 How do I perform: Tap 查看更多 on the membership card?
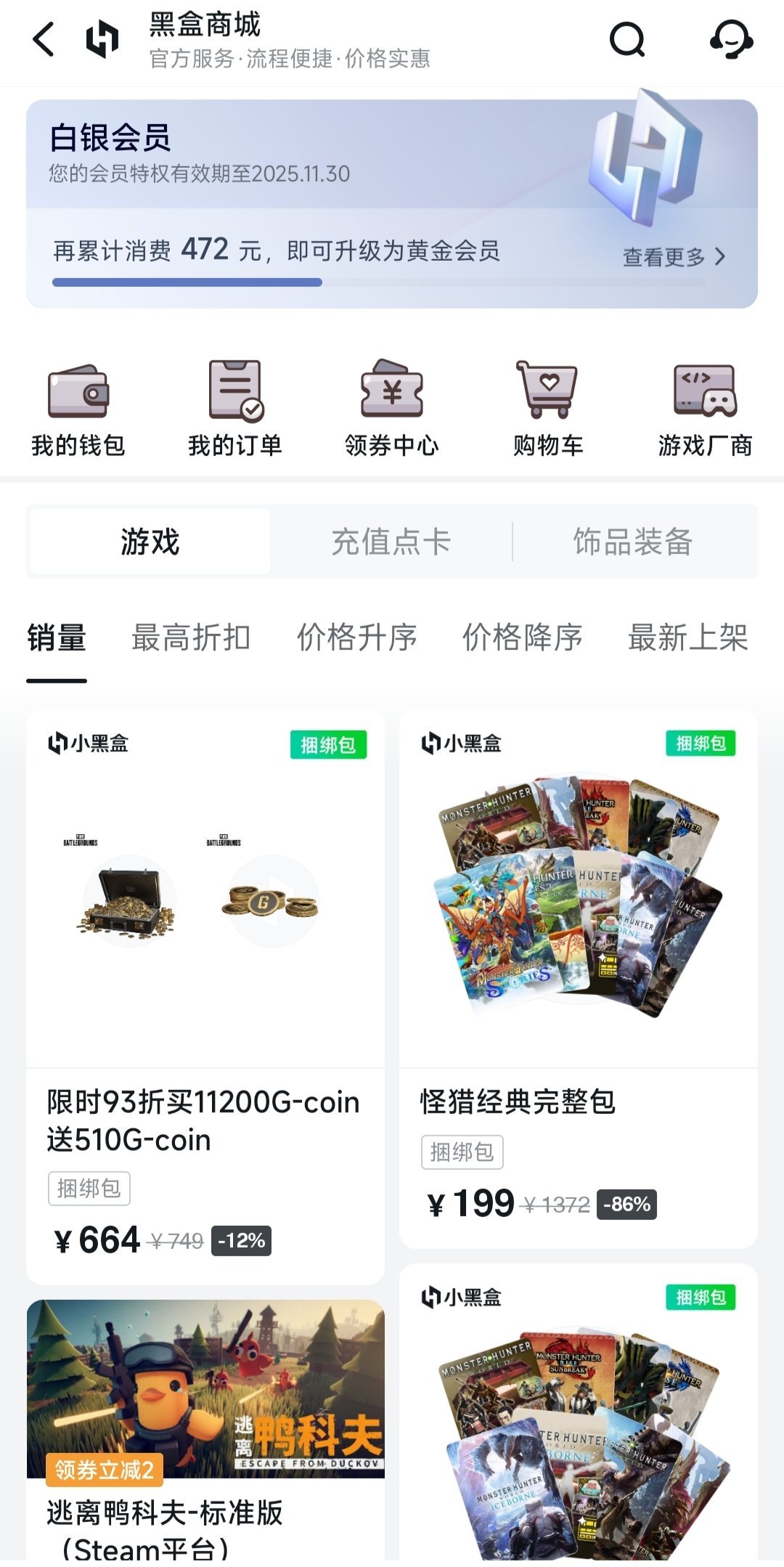click(x=674, y=256)
